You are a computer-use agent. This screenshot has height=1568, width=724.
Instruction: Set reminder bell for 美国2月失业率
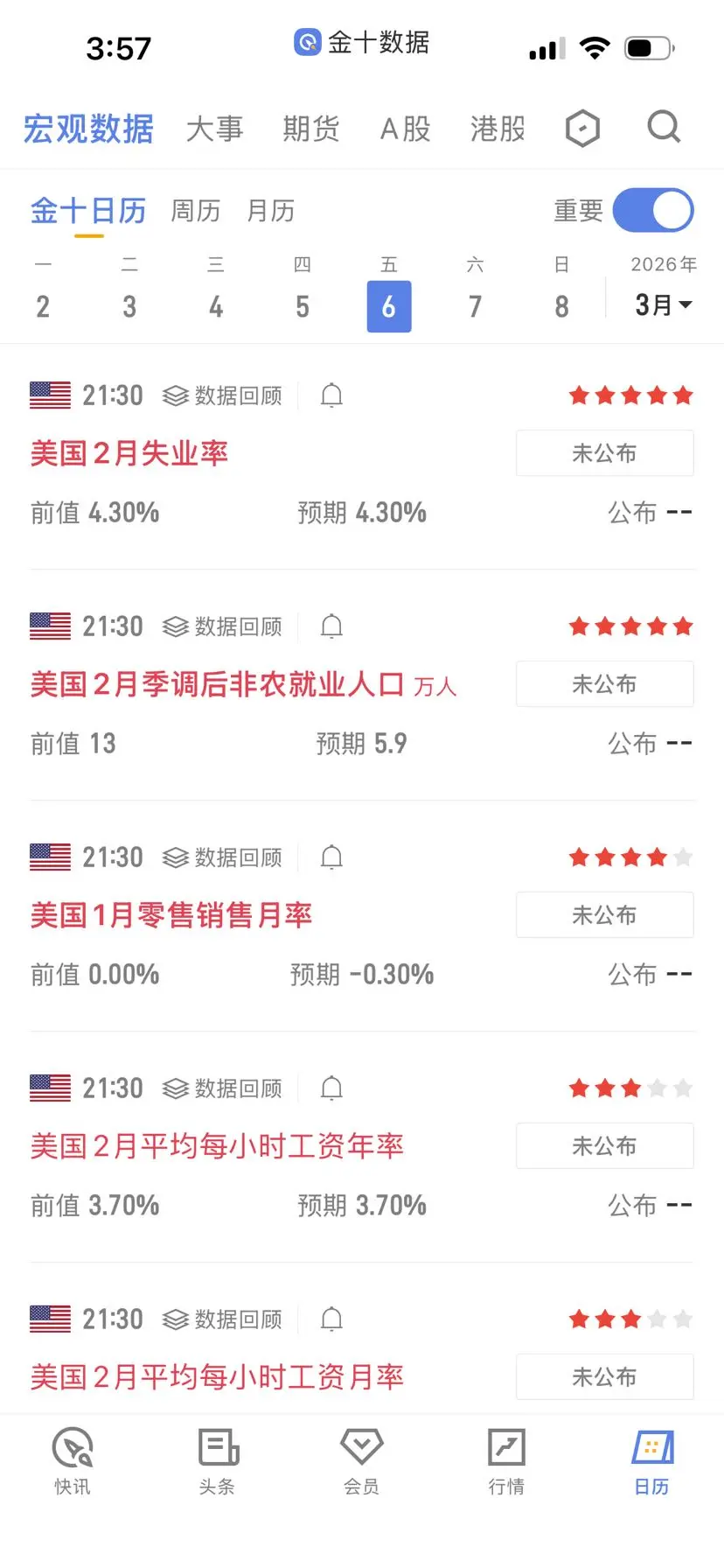click(331, 396)
